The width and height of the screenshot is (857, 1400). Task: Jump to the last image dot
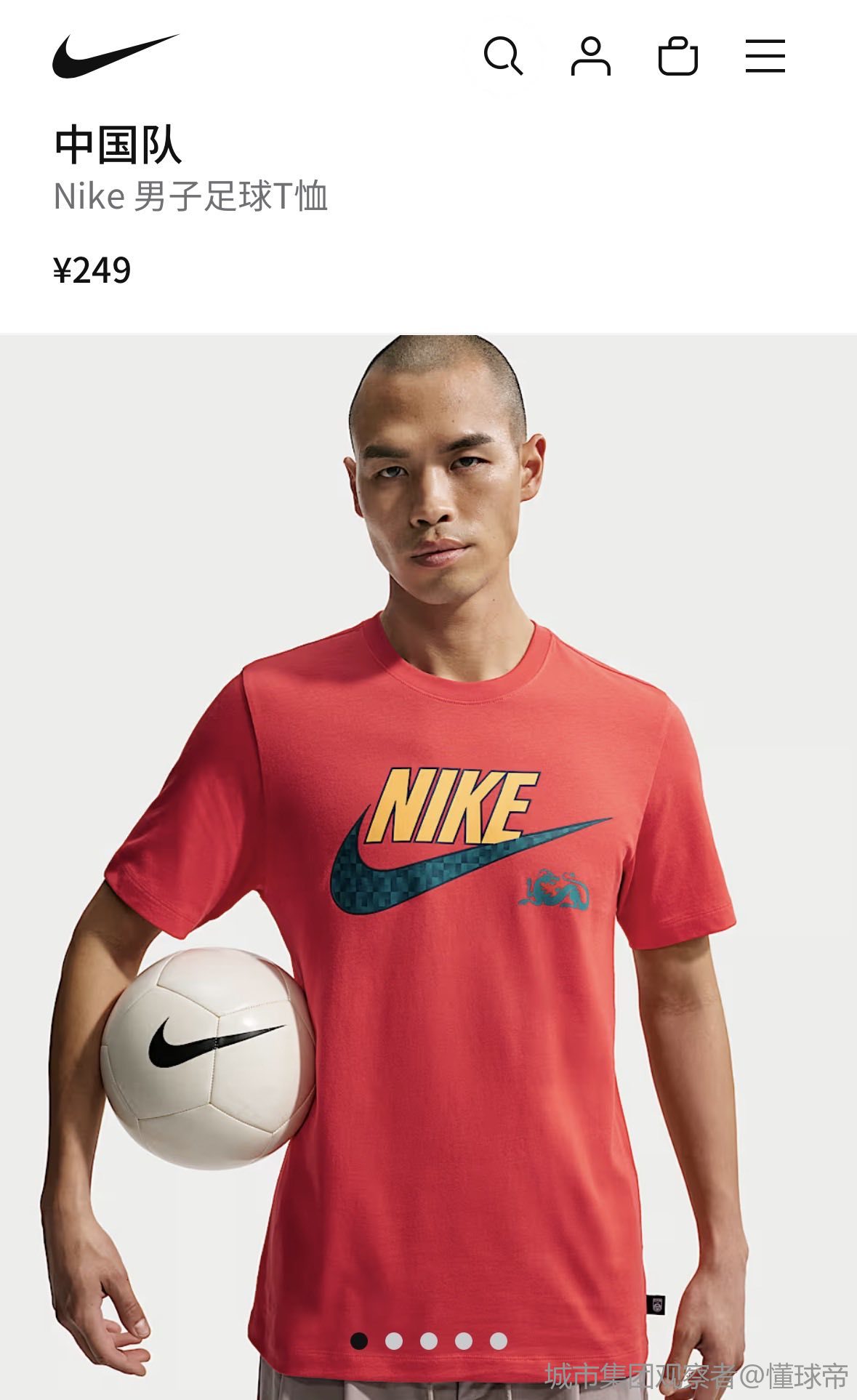click(499, 1341)
